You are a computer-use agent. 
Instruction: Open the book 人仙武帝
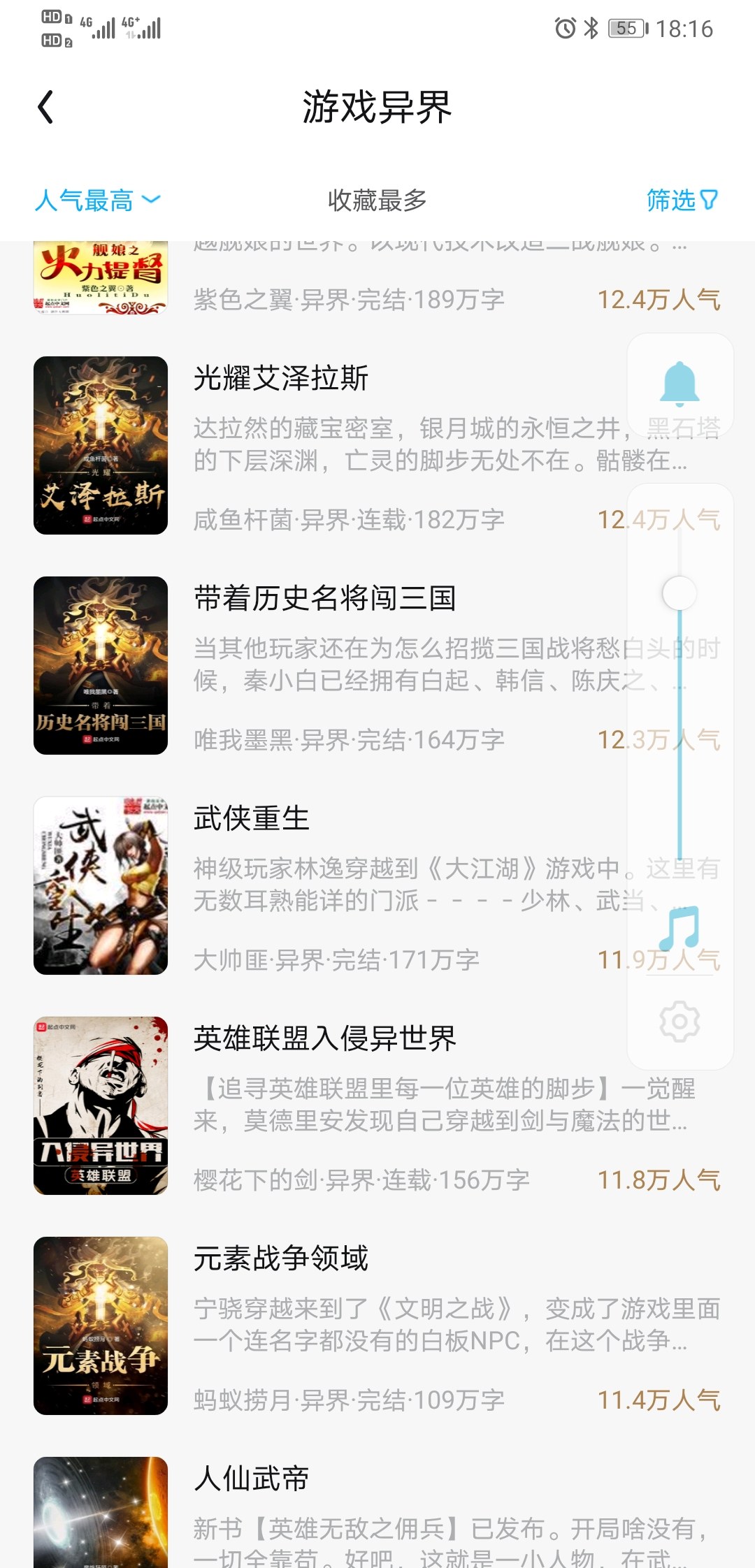[x=252, y=1479]
